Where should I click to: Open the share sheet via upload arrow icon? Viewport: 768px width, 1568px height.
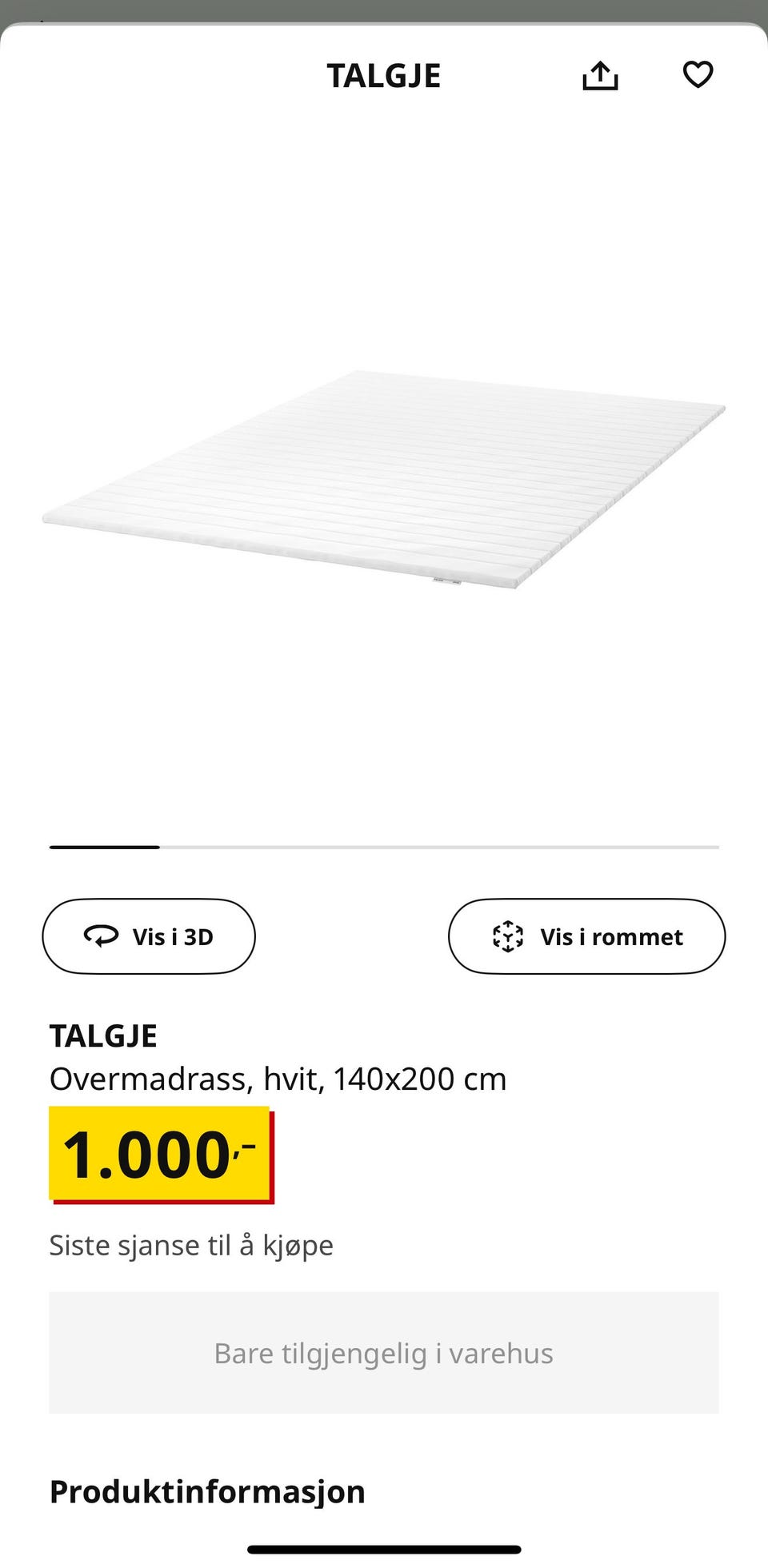[602, 75]
